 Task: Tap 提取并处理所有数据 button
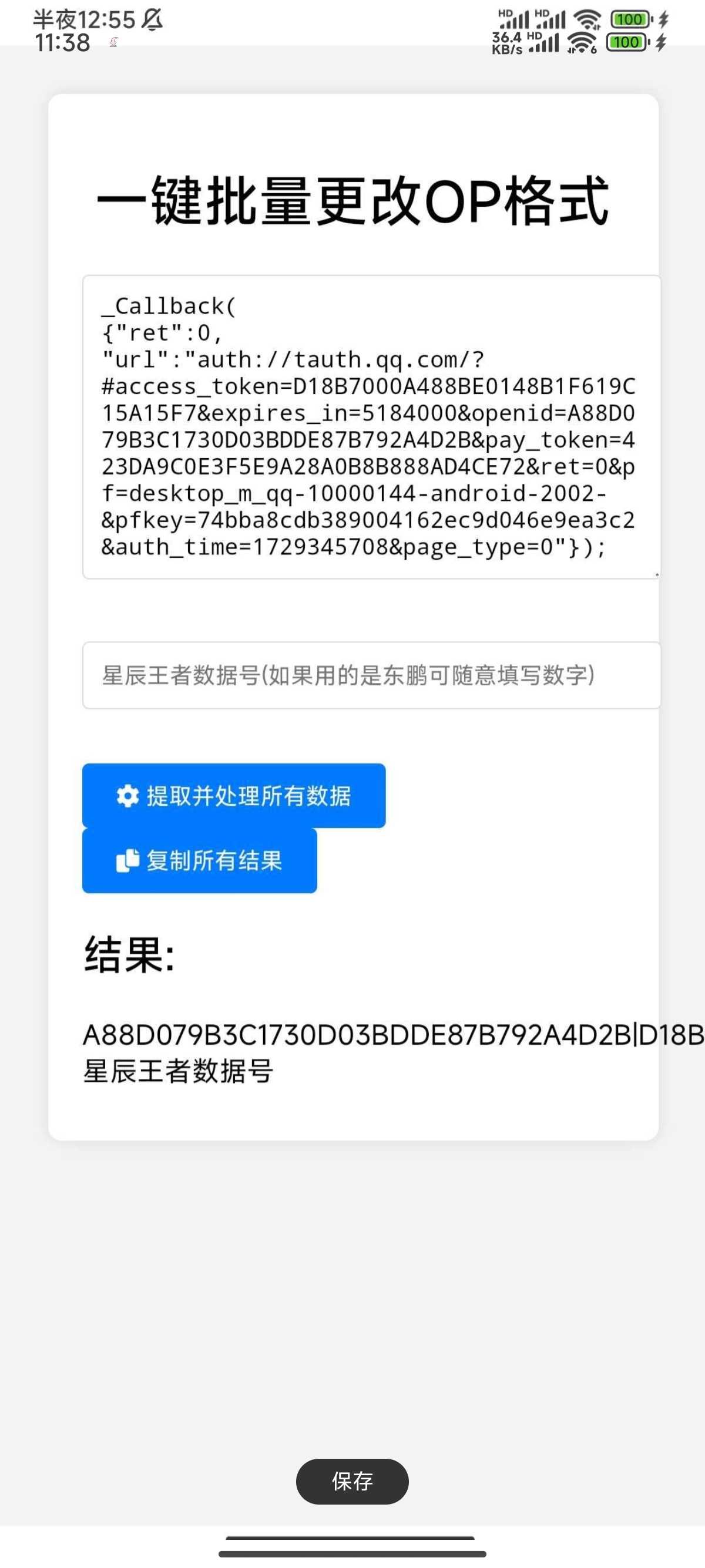[x=234, y=796]
